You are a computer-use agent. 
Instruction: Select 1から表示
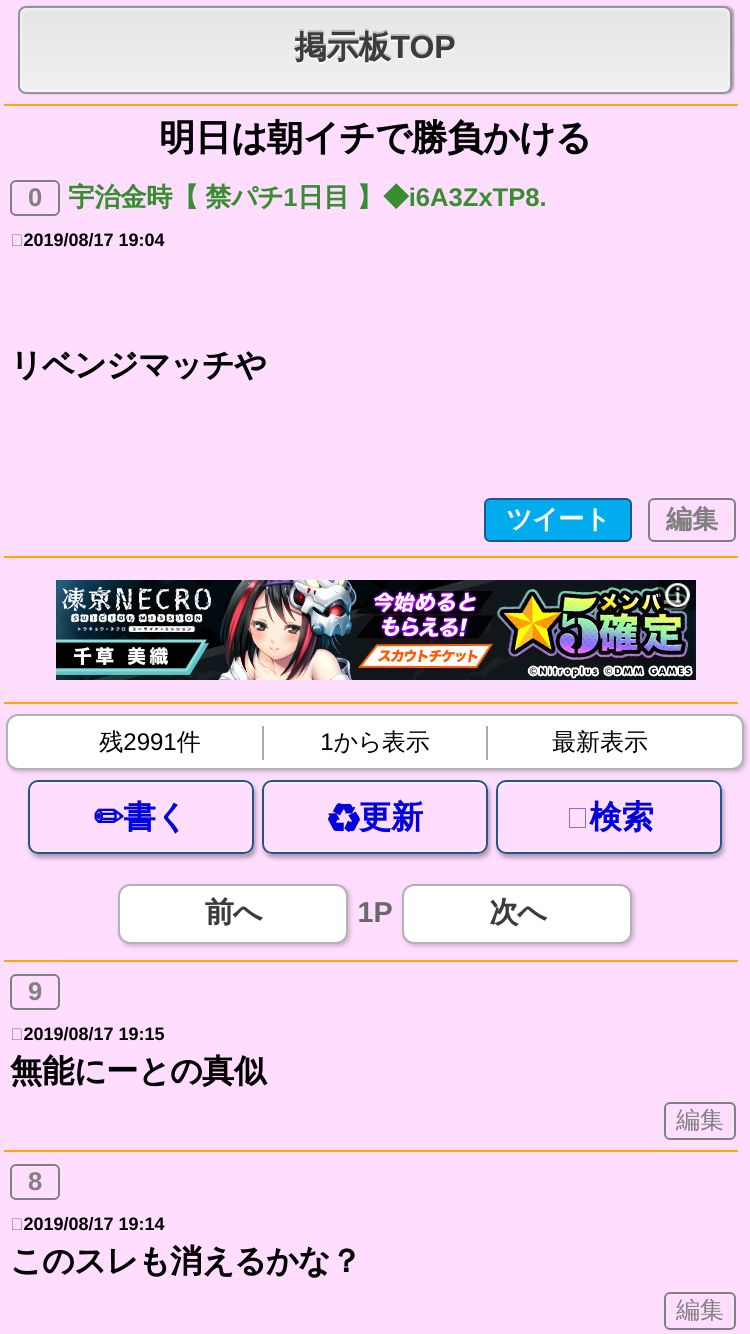tap(375, 742)
